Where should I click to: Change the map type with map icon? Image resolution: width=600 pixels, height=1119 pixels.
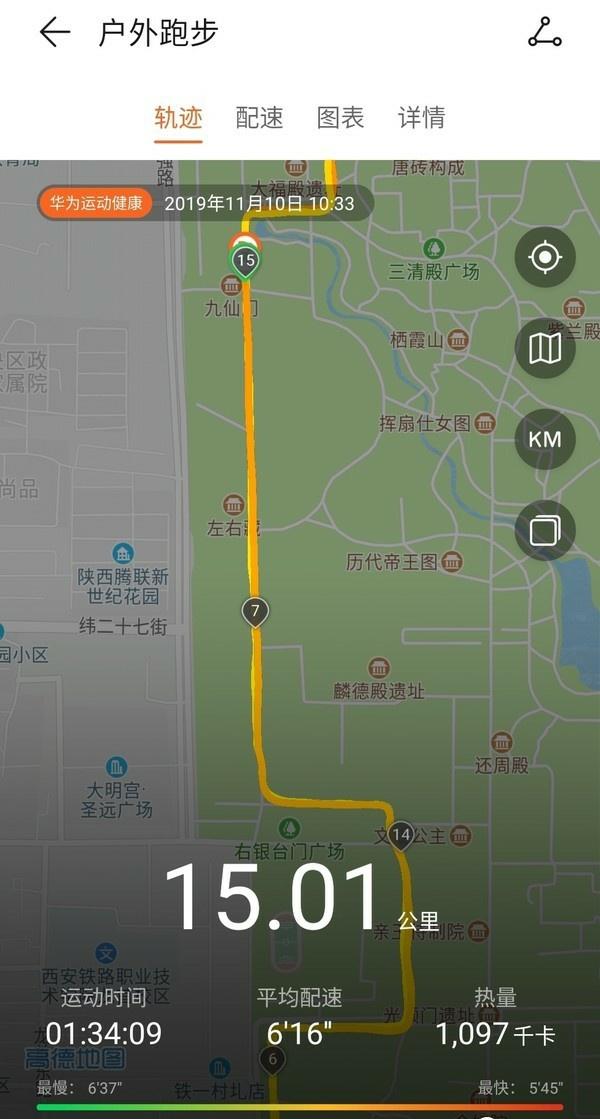[x=545, y=349]
